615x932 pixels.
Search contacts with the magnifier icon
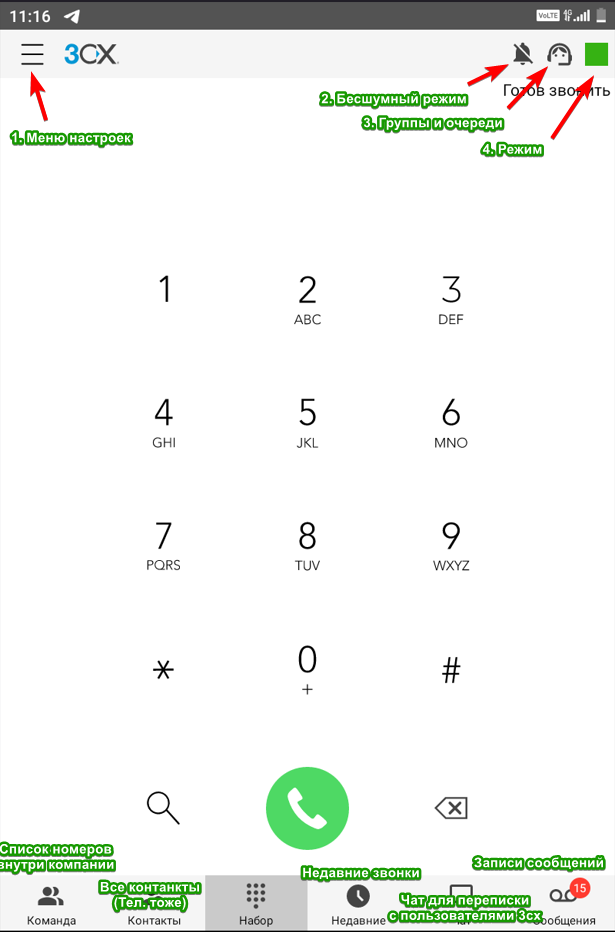pos(164,806)
